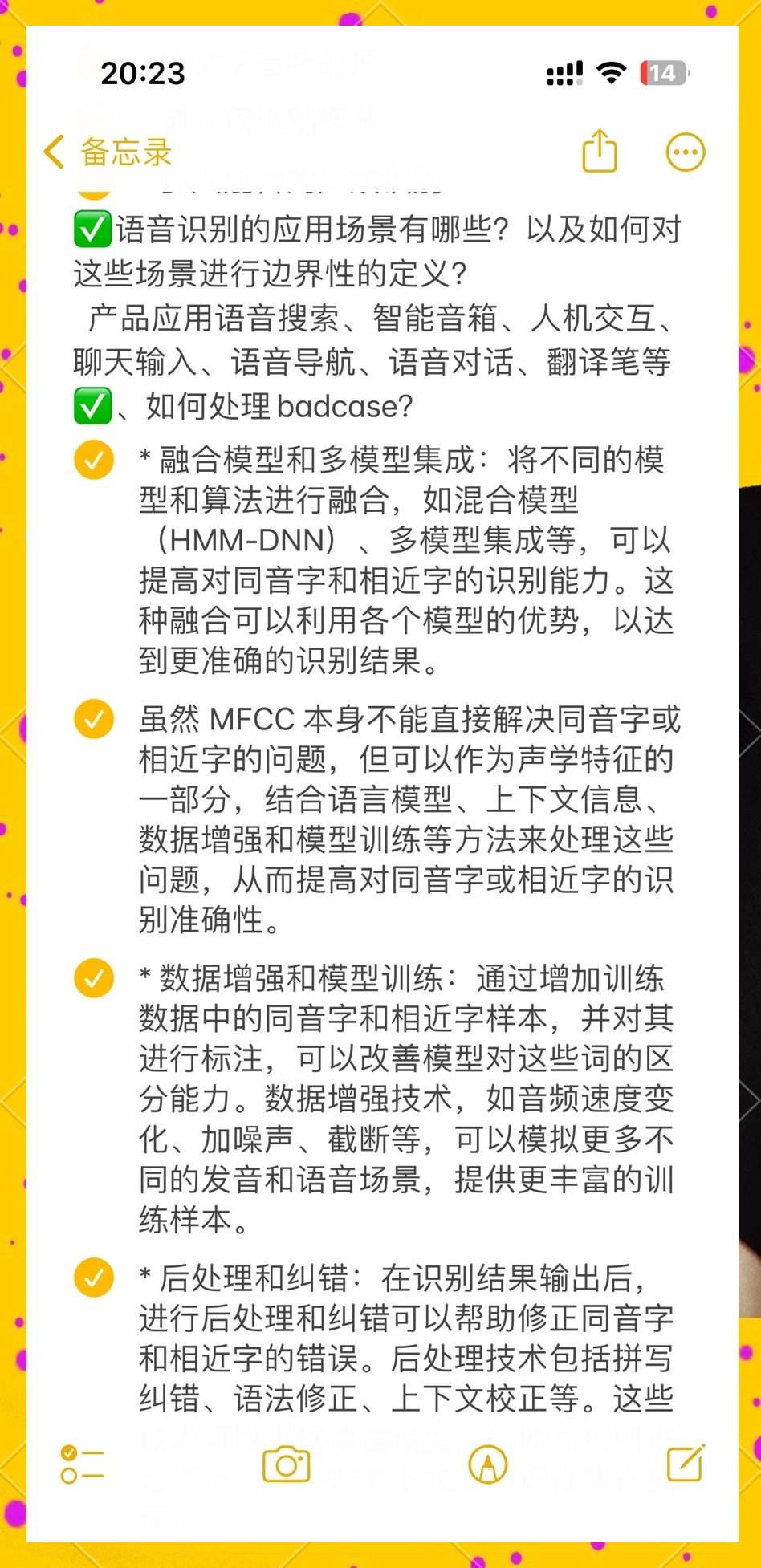Toggle the 后处理和纠错 checklist circle
This screenshot has width=761, height=1568.
pyautogui.click(x=93, y=1278)
